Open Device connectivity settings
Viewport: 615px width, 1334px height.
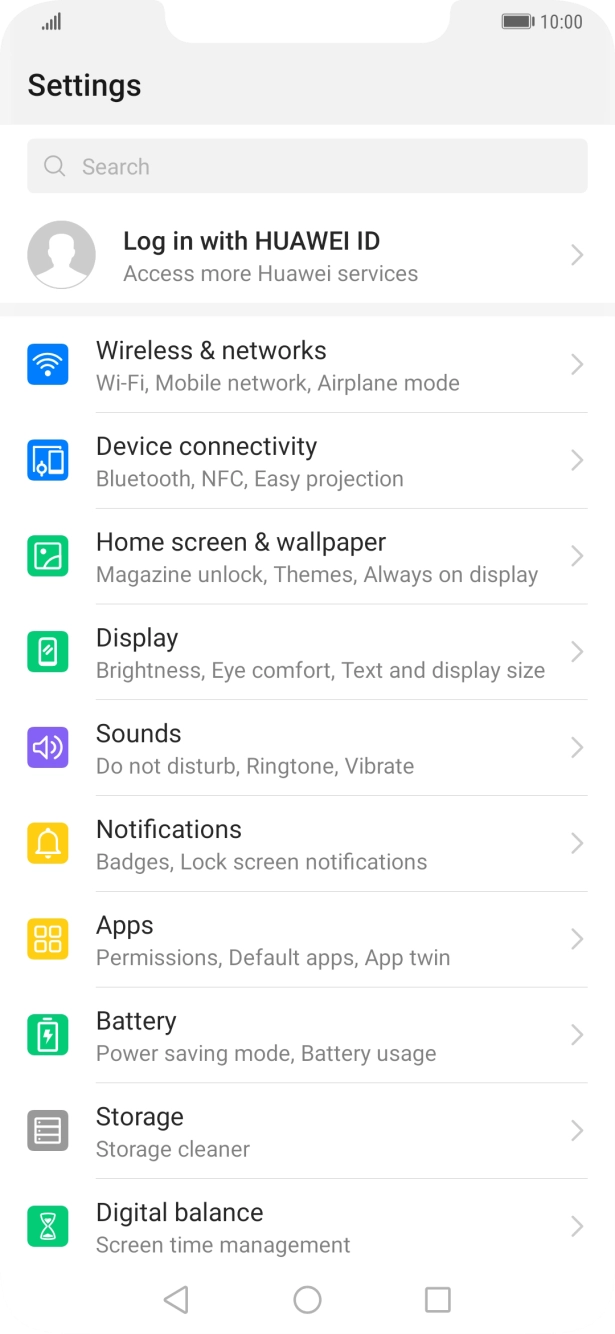307,461
